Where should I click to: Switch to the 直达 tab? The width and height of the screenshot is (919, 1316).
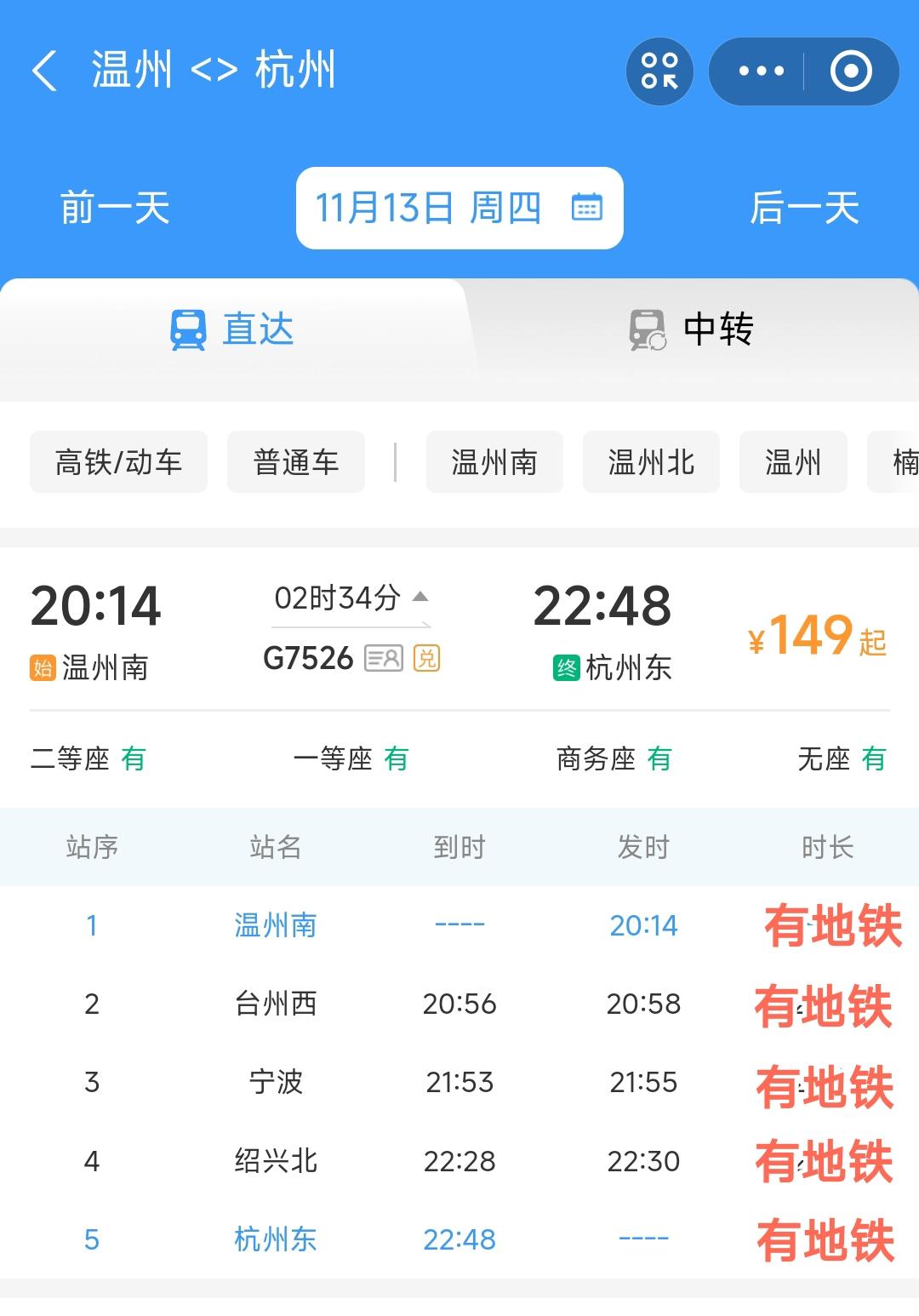click(x=255, y=331)
